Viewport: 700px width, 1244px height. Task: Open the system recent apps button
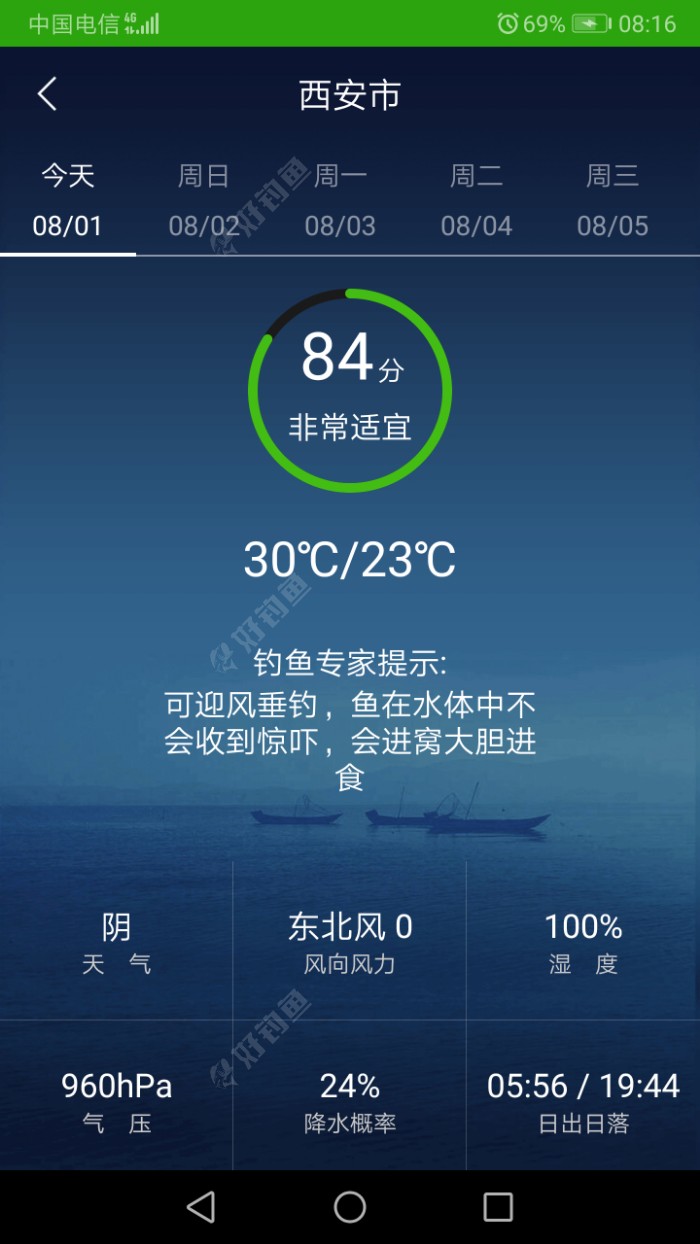click(497, 1207)
